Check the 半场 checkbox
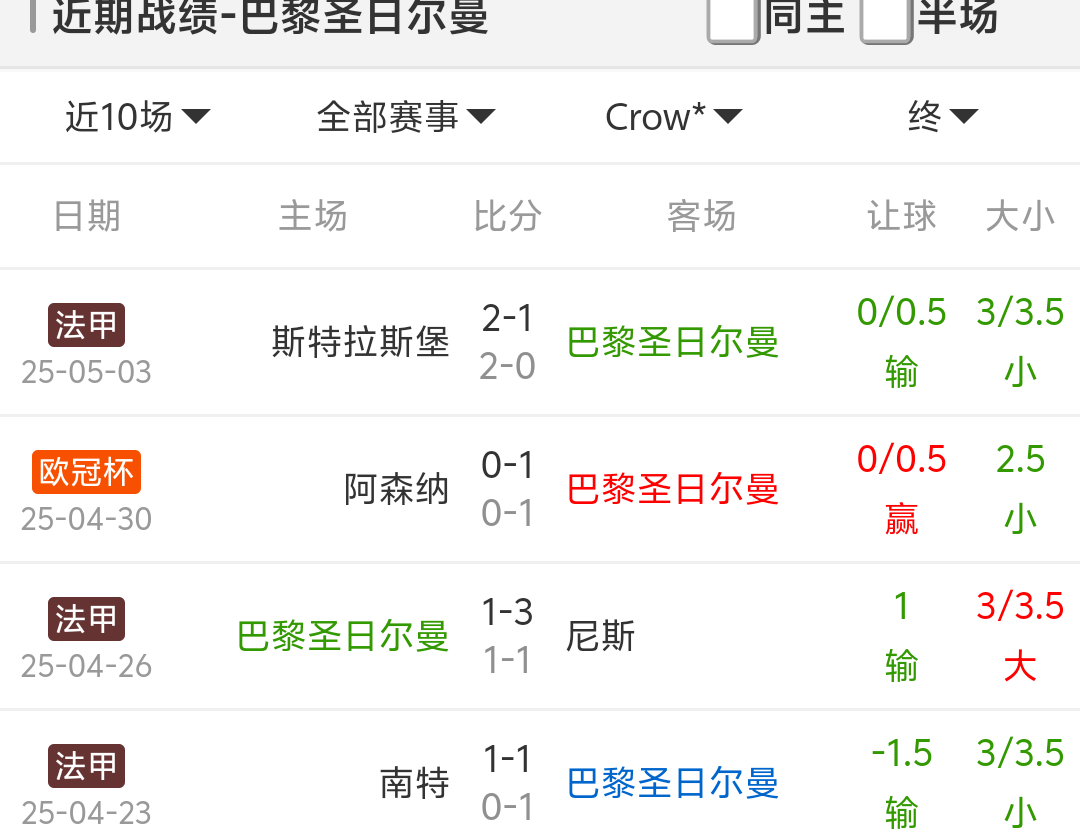The height and width of the screenshot is (835, 1080). [886, 18]
